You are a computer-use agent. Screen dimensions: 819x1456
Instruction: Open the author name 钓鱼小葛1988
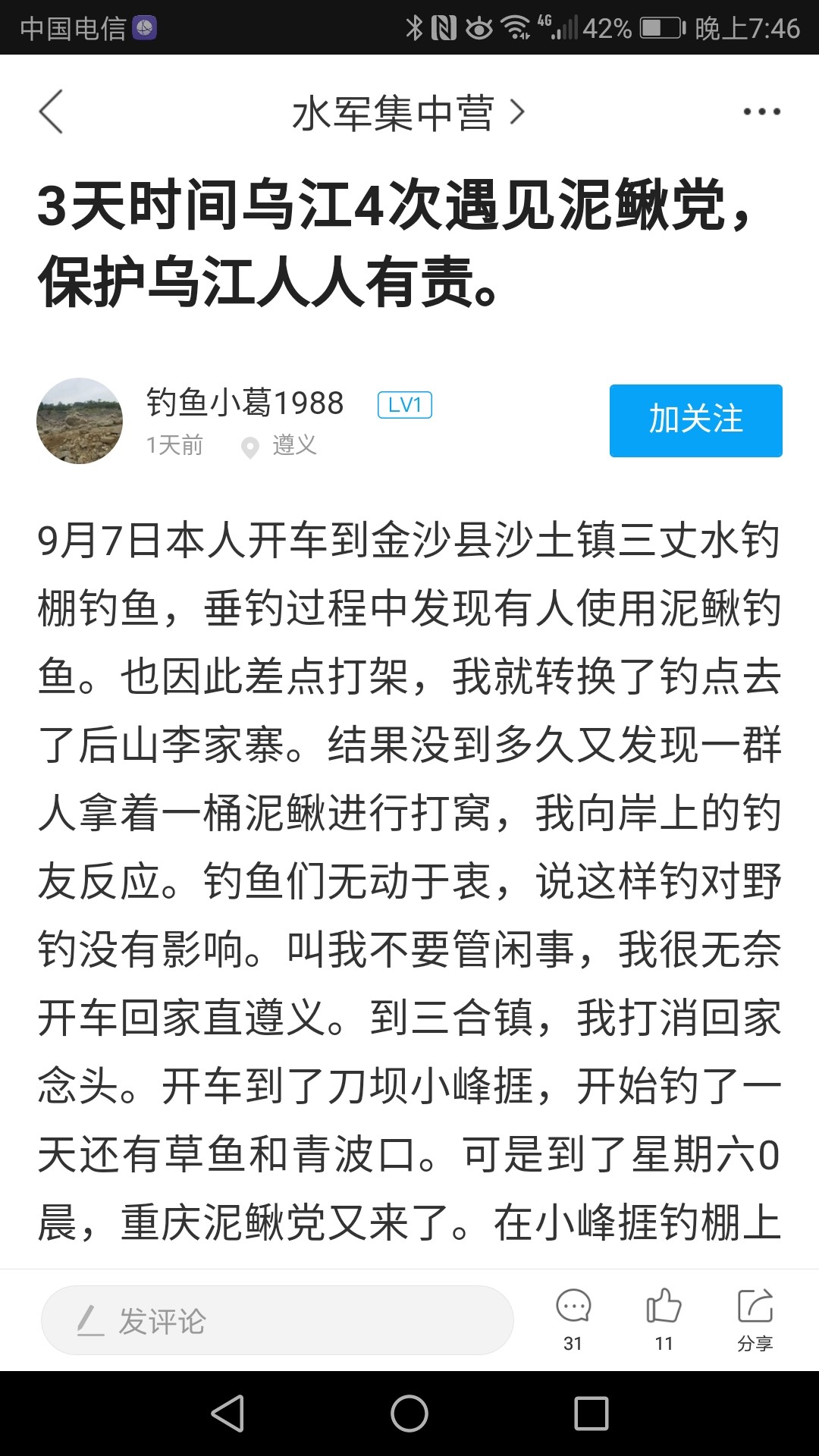[244, 403]
